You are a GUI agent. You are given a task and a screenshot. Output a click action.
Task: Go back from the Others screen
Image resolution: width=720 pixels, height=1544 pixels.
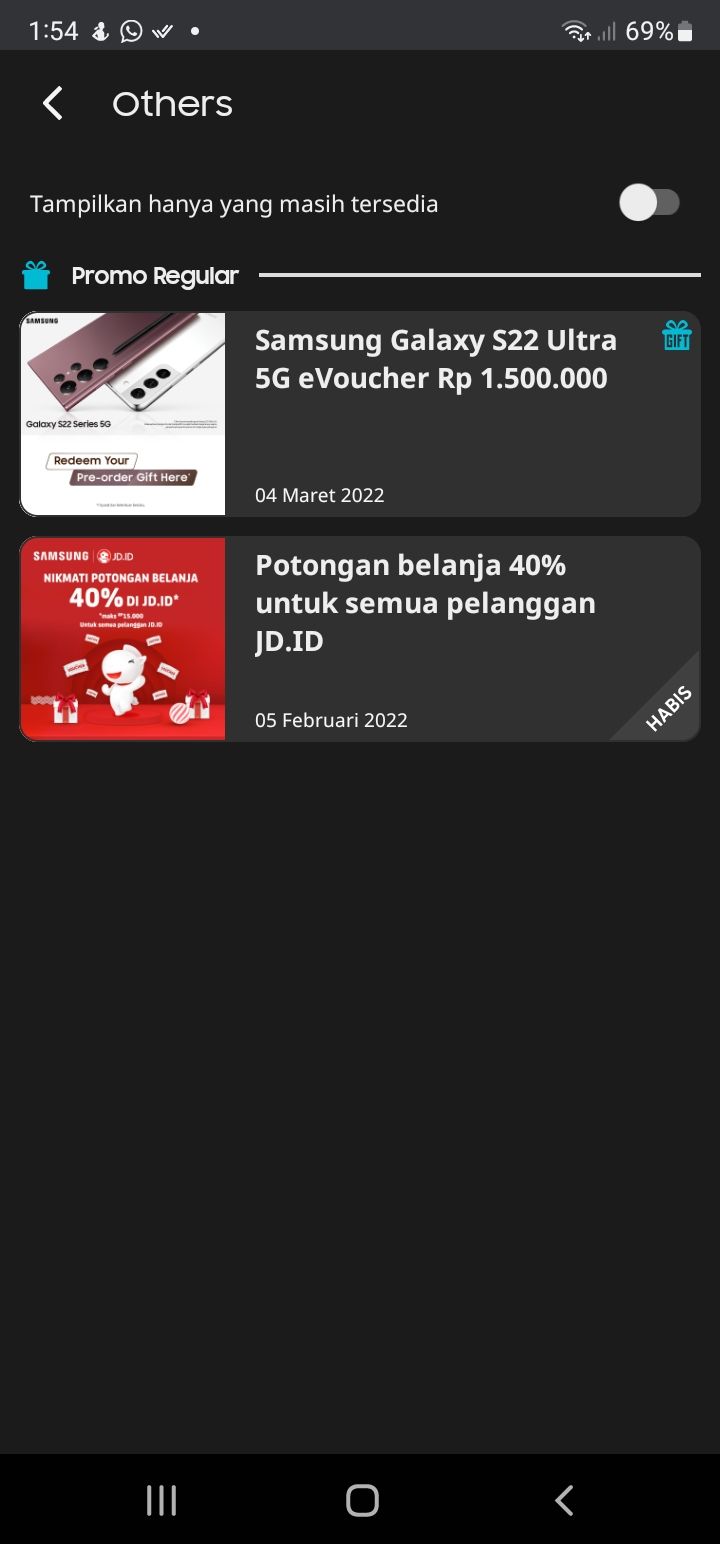tap(53, 104)
